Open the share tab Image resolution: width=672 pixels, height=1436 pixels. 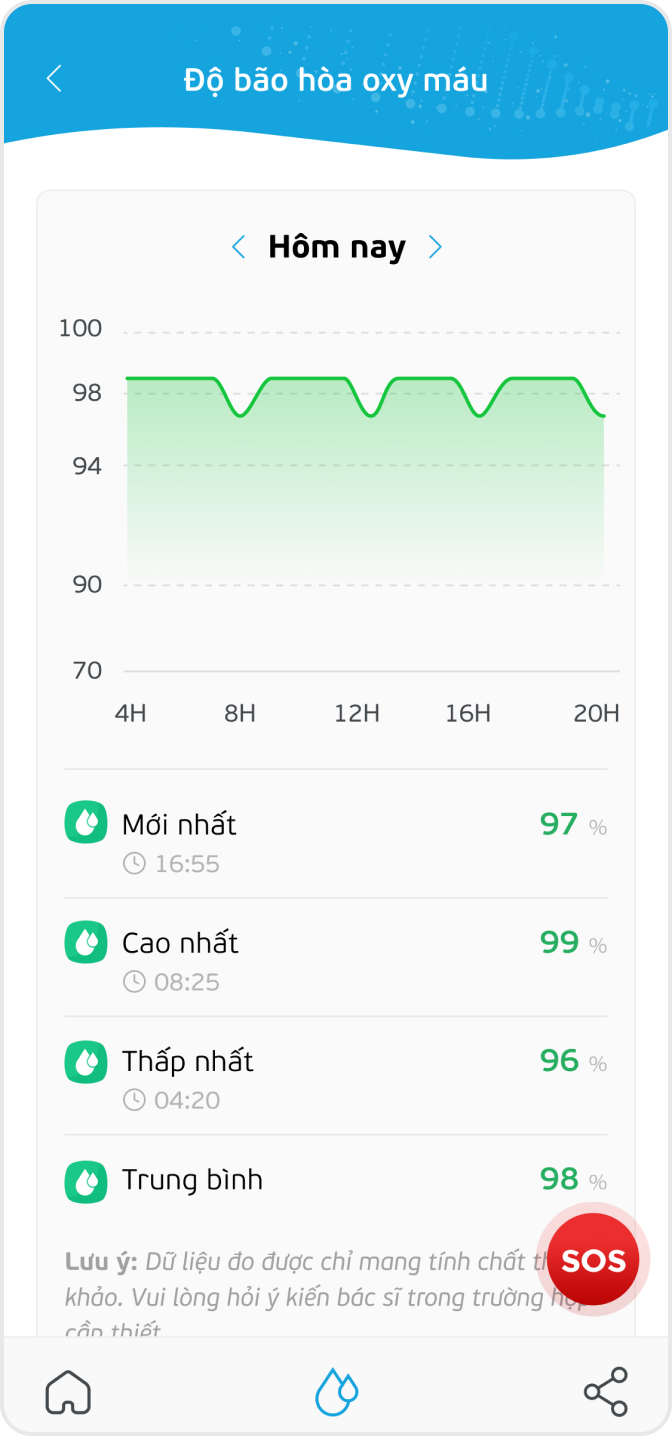coord(605,1391)
